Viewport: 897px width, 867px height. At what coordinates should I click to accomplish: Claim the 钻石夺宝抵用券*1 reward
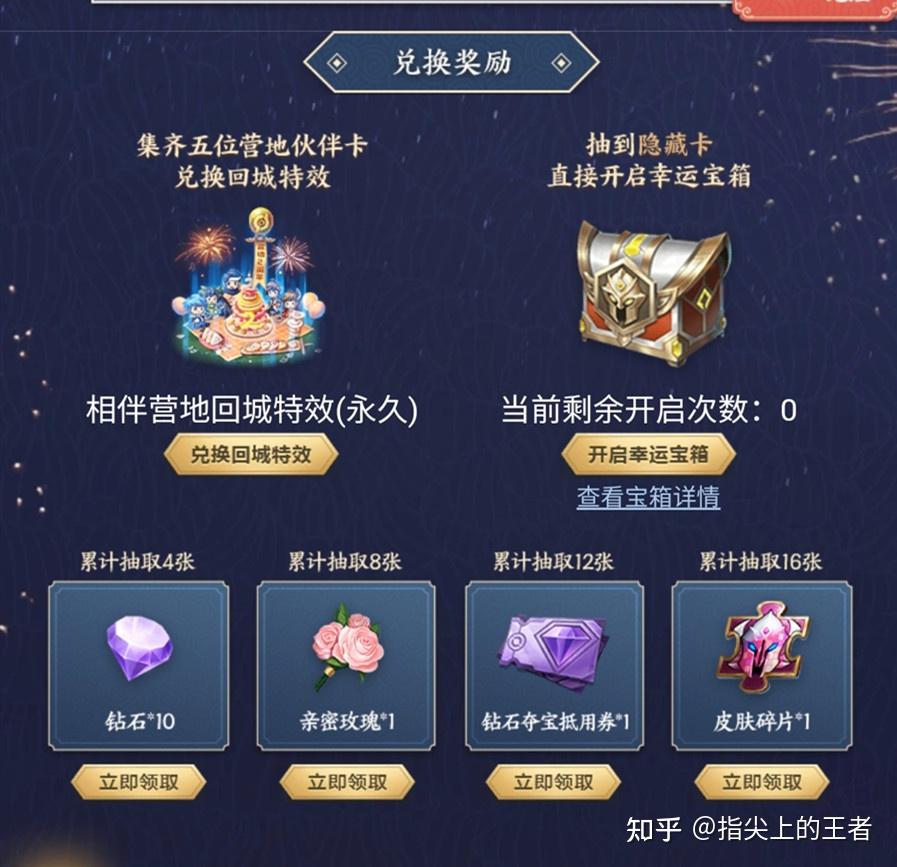[x=554, y=782]
